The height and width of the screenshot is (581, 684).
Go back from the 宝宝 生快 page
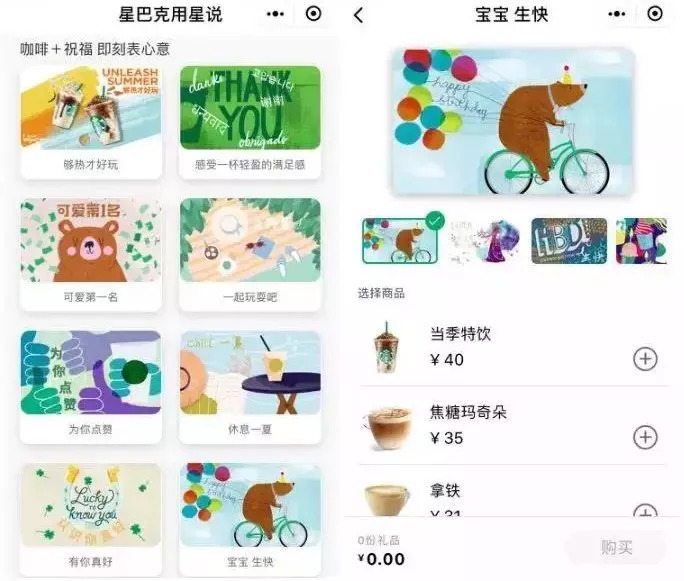point(359,15)
